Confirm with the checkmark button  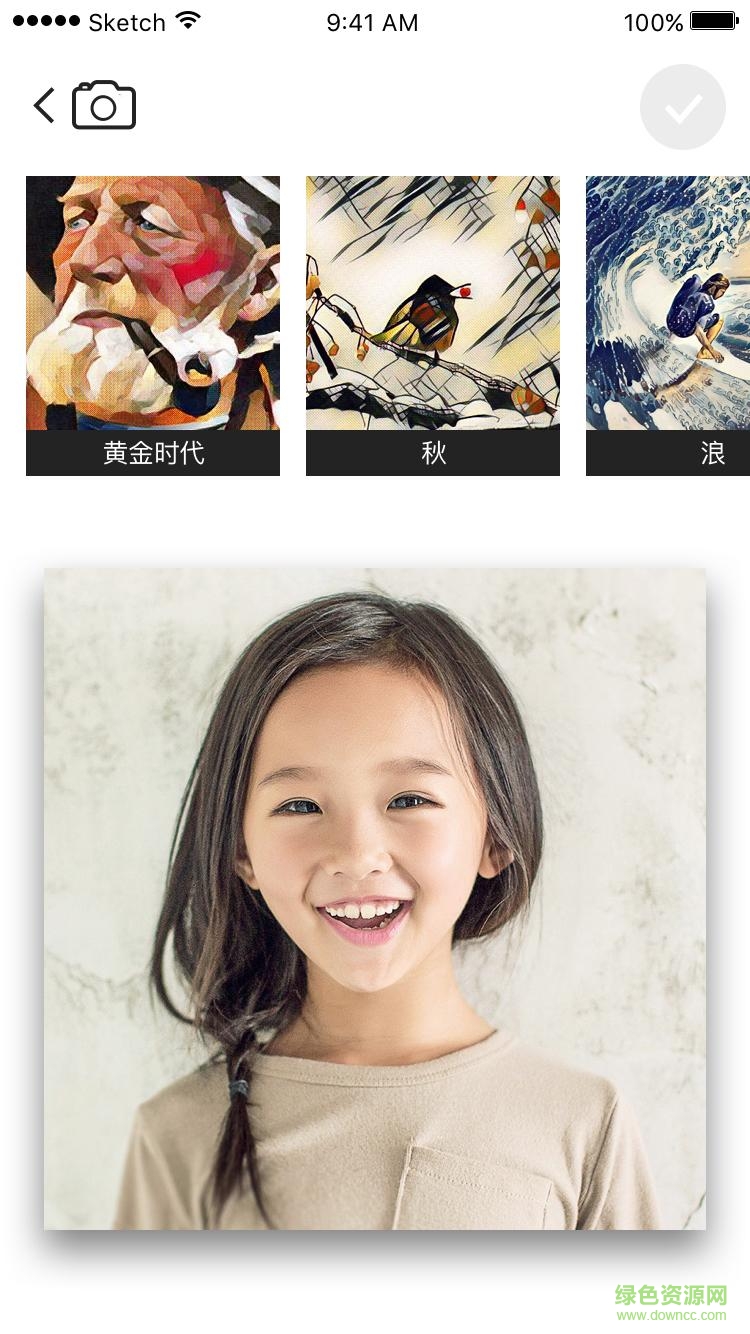(683, 107)
